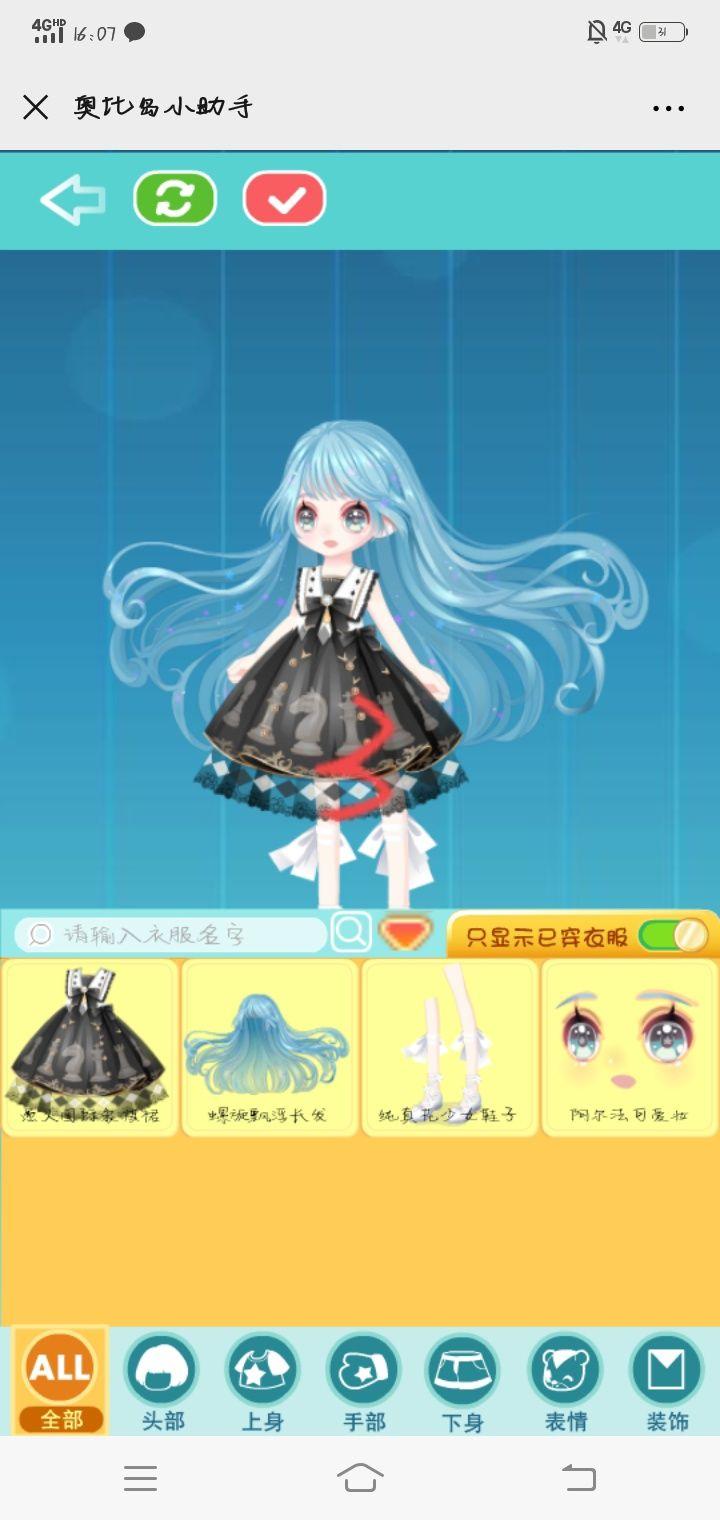Expand the red arrow dropdown
The image size is (720, 1520).
point(405,934)
